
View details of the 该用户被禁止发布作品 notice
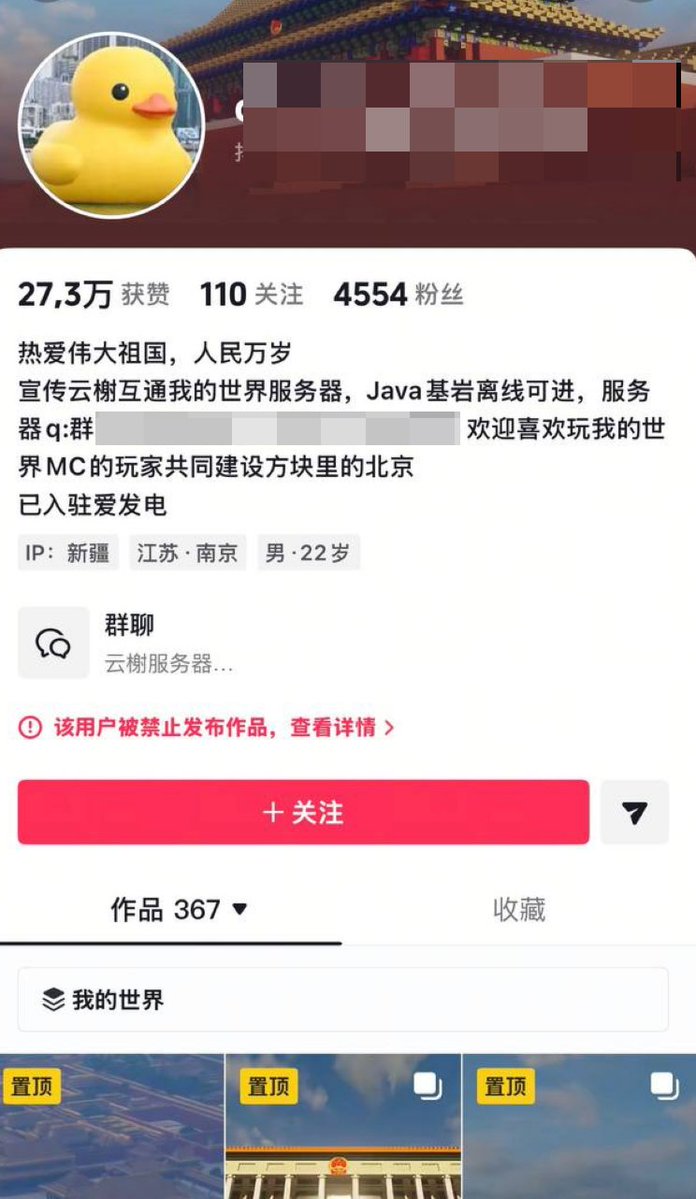[207, 726]
